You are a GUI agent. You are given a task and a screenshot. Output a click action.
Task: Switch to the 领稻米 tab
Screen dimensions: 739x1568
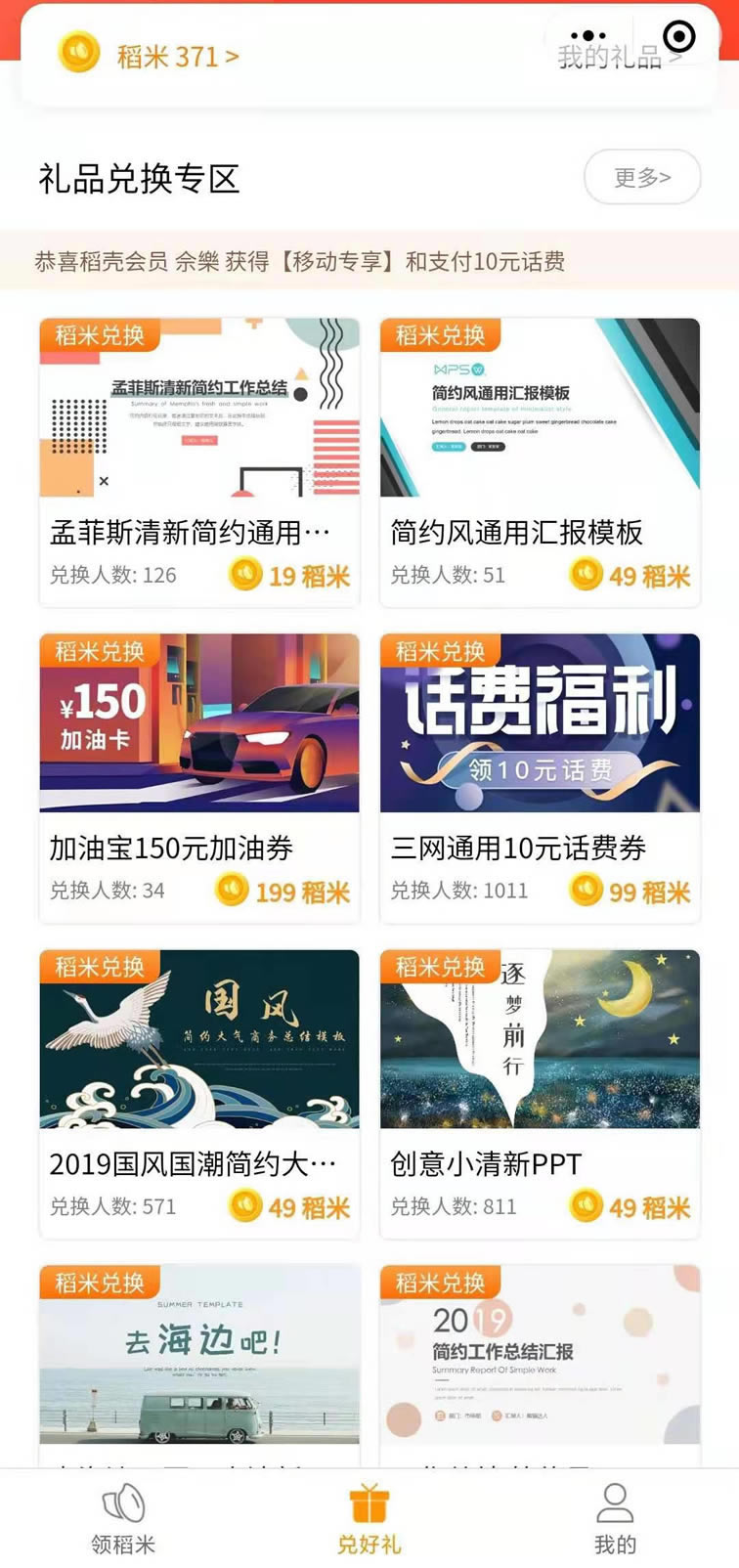123,1518
